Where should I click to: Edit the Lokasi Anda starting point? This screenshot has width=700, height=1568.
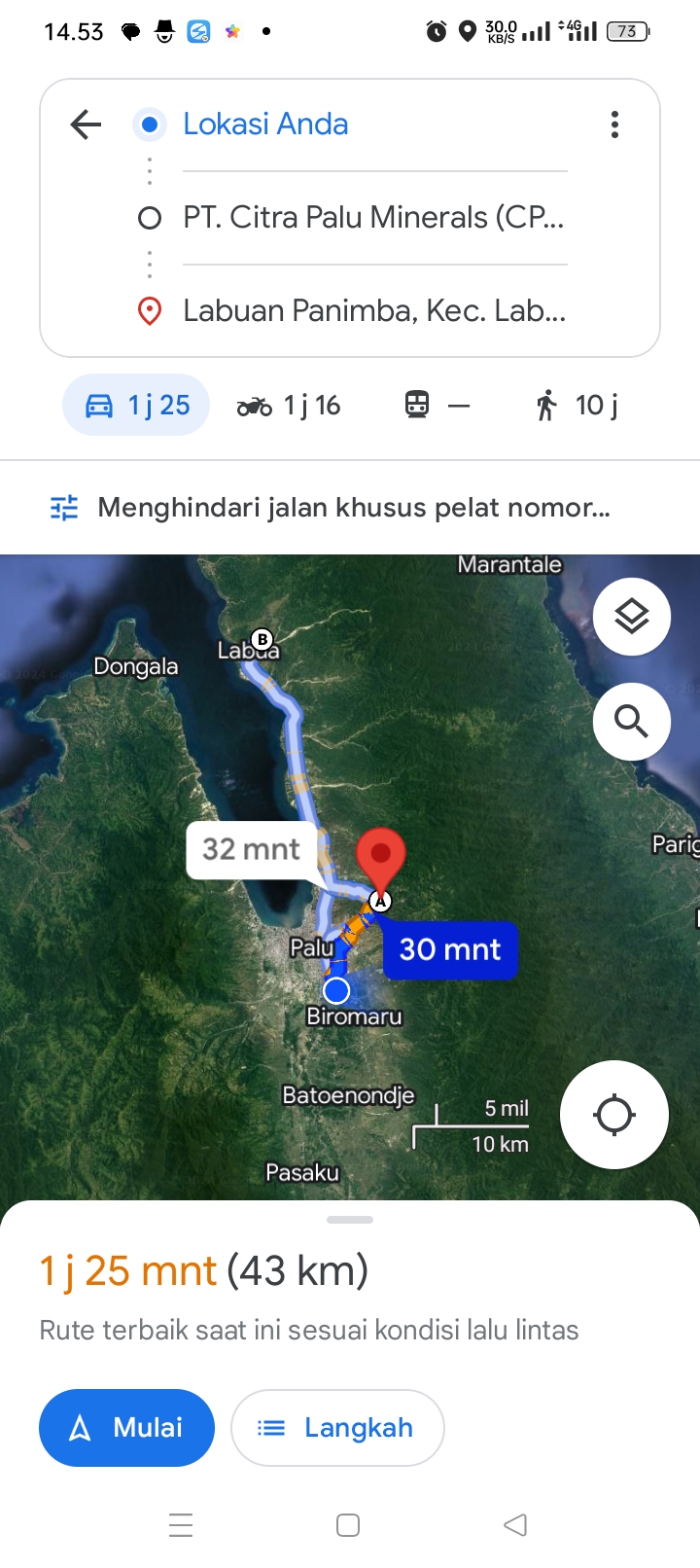(x=374, y=125)
